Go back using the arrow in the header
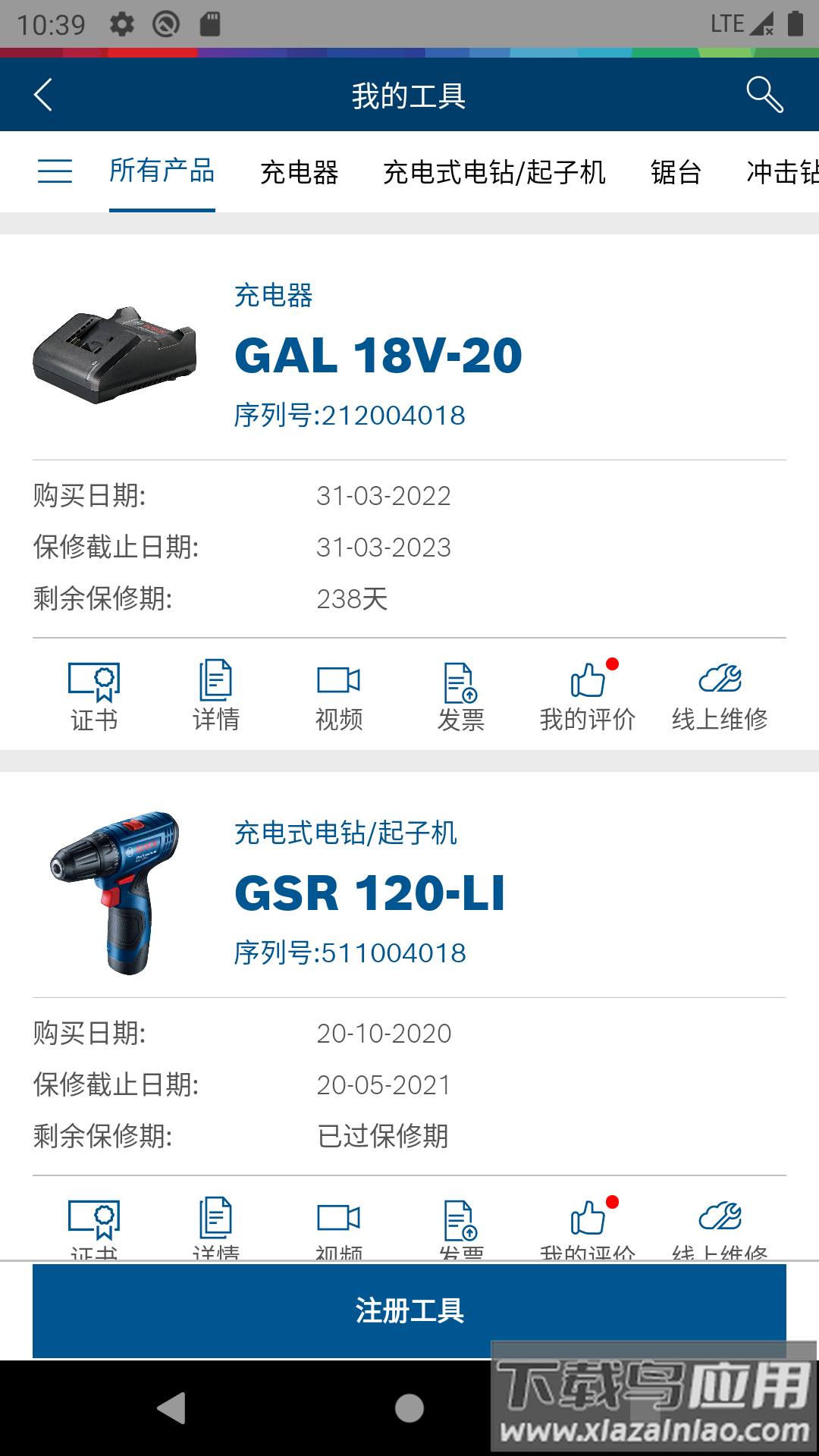Screen dimensions: 819x1456 click(x=42, y=93)
